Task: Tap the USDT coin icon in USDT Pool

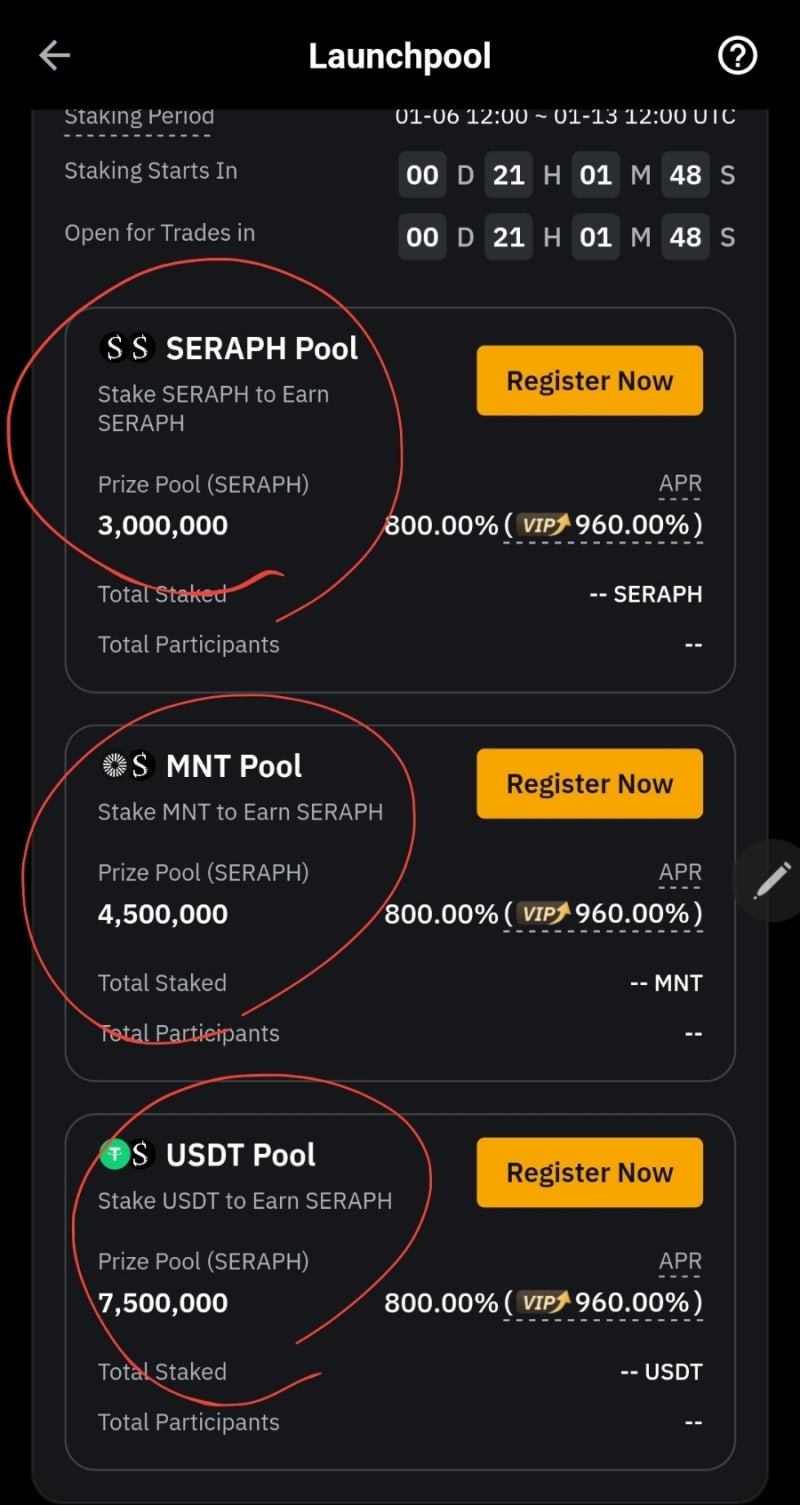Action: (x=114, y=1154)
